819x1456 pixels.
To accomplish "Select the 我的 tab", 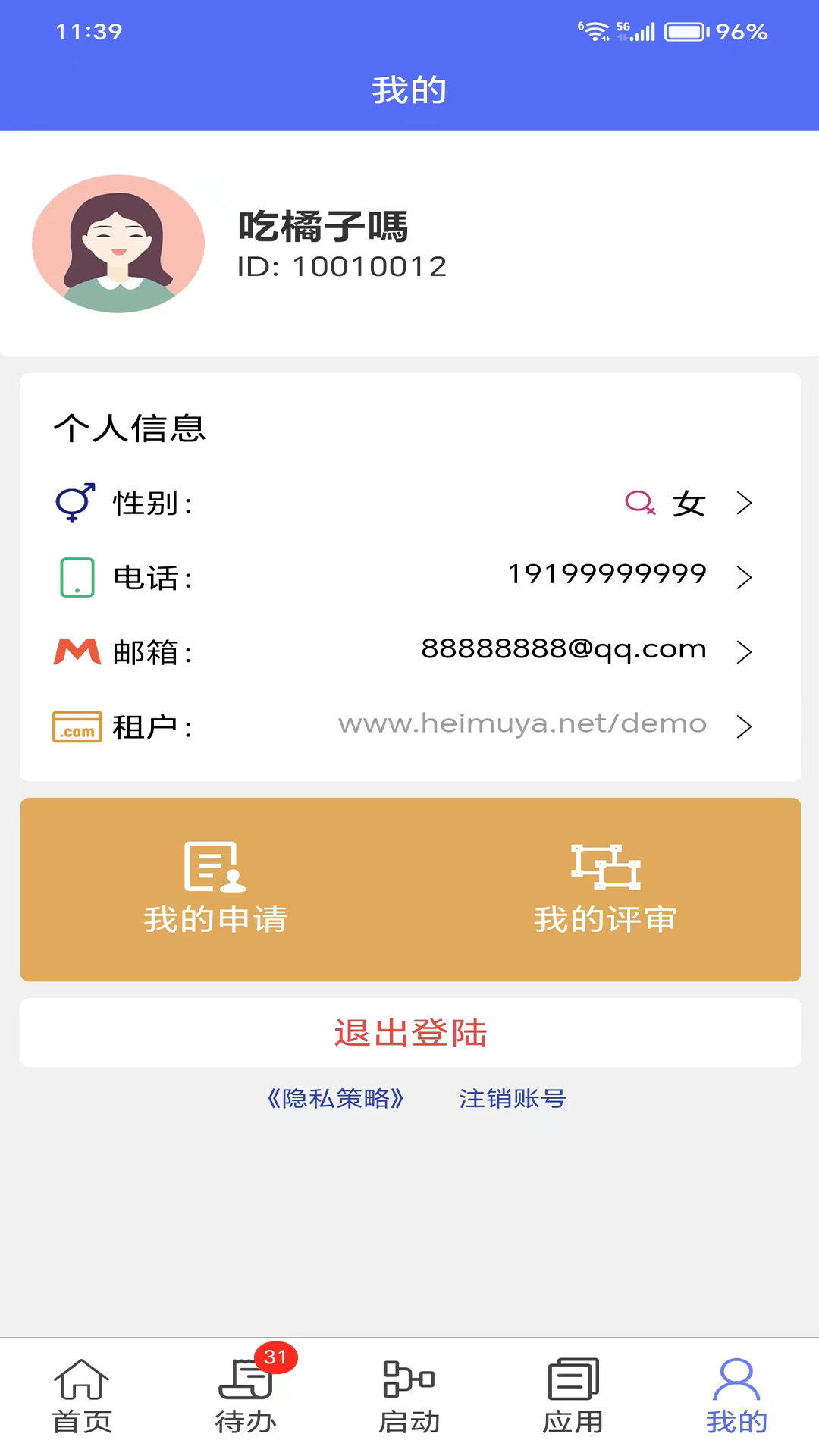I will pos(736,1397).
